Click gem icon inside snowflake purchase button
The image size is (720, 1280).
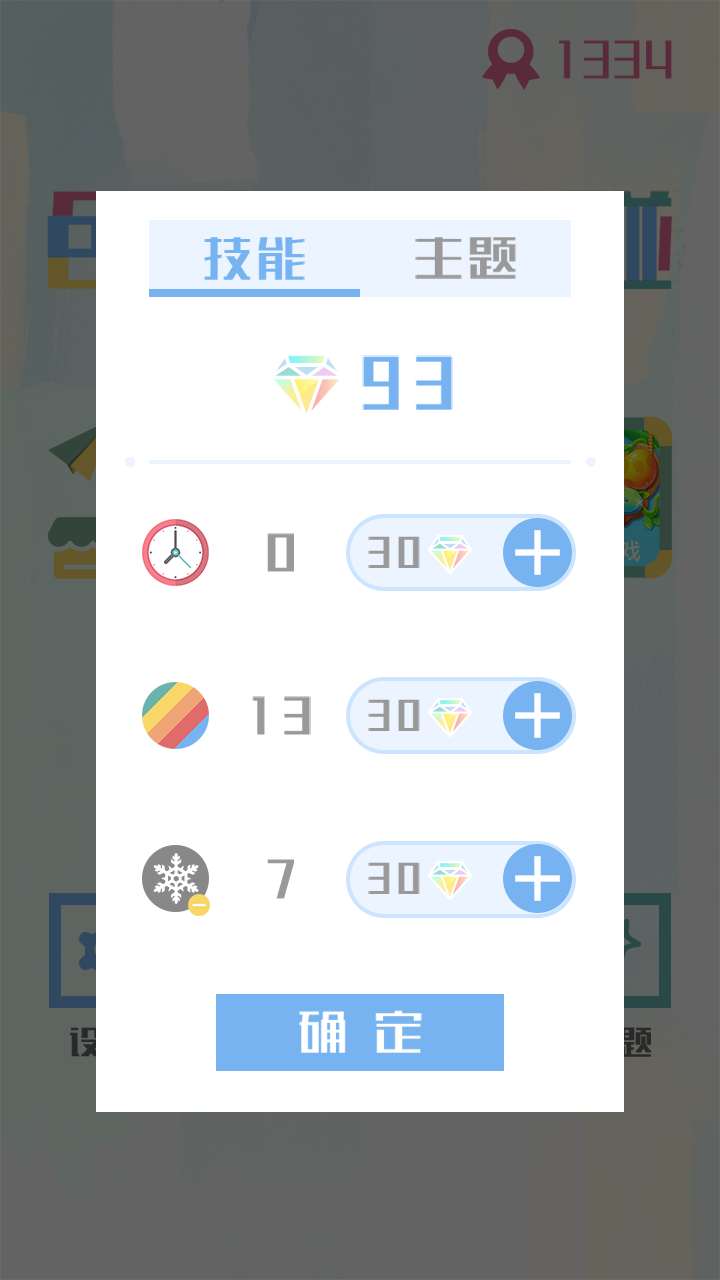pyautogui.click(x=451, y=878)
